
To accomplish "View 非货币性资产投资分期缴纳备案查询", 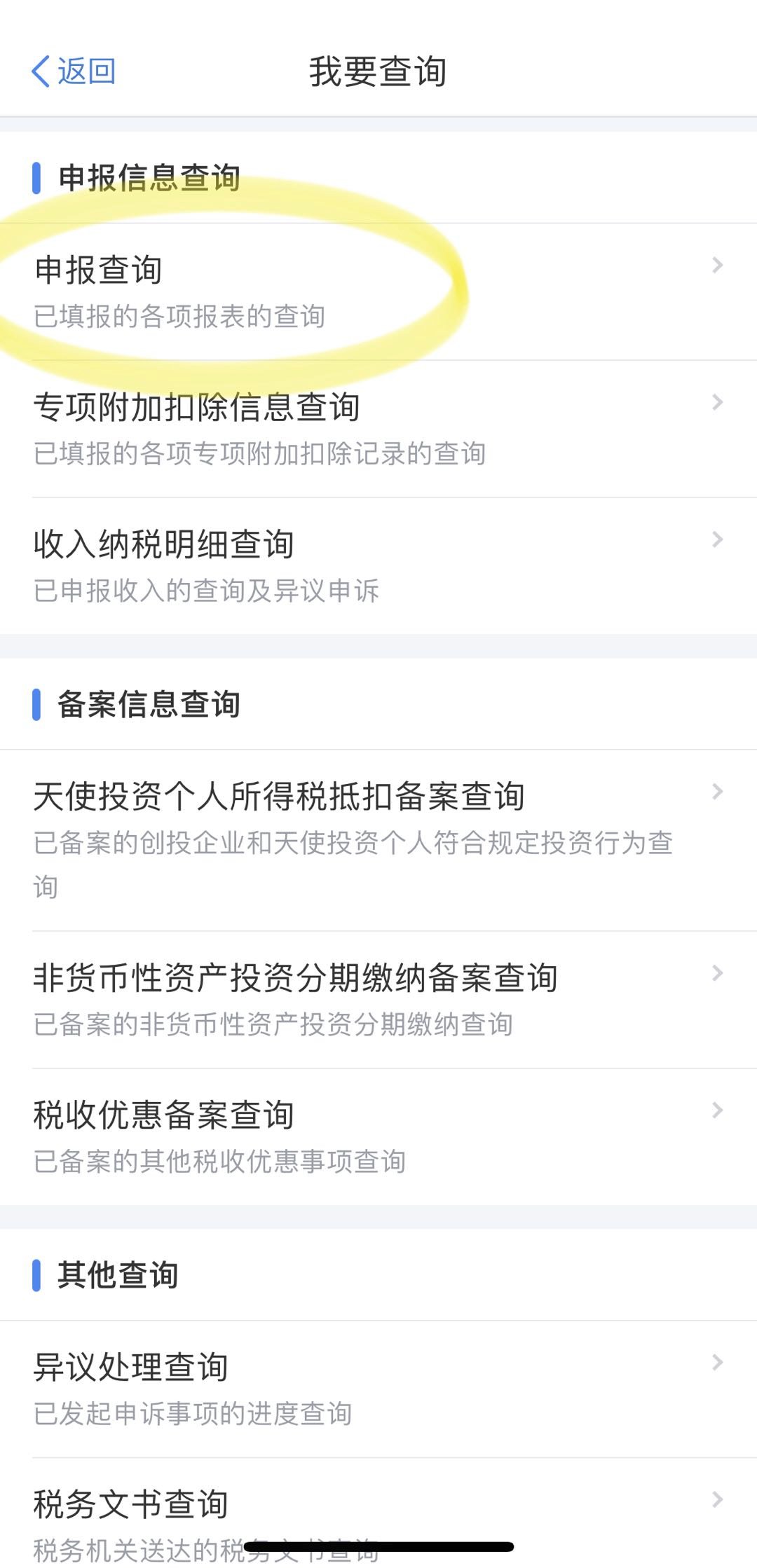I will tap(378, 1000).
